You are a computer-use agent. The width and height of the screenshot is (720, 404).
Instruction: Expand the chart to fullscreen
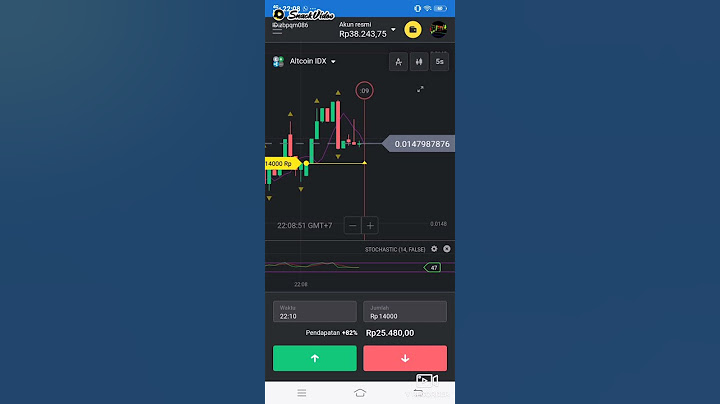tap(420, 90)
